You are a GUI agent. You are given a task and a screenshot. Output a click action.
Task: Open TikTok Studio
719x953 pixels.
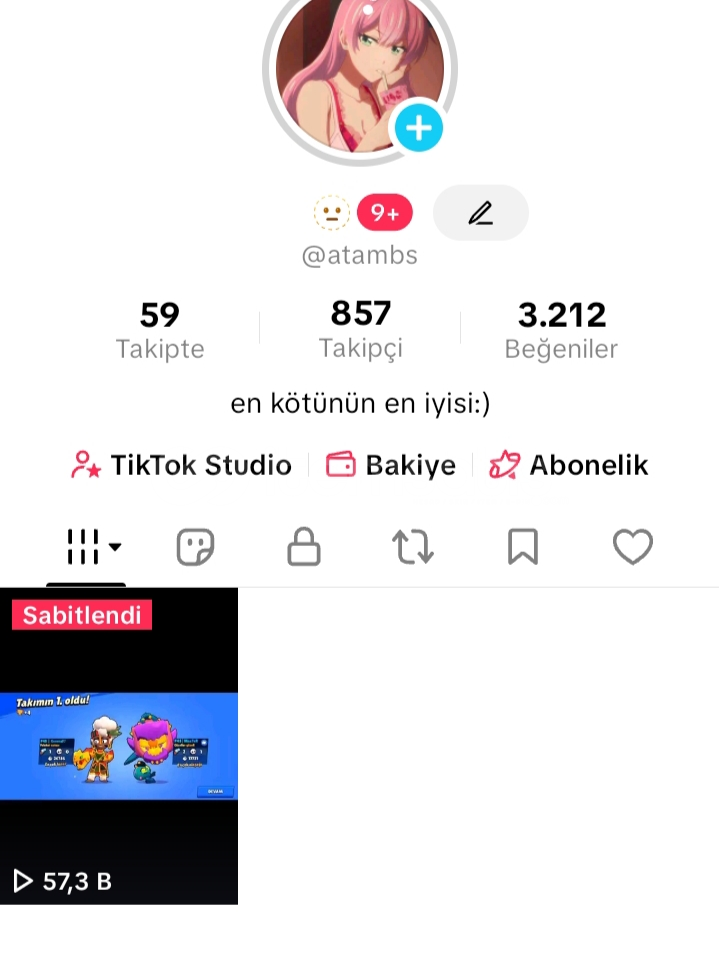click(x=182, y=465)
